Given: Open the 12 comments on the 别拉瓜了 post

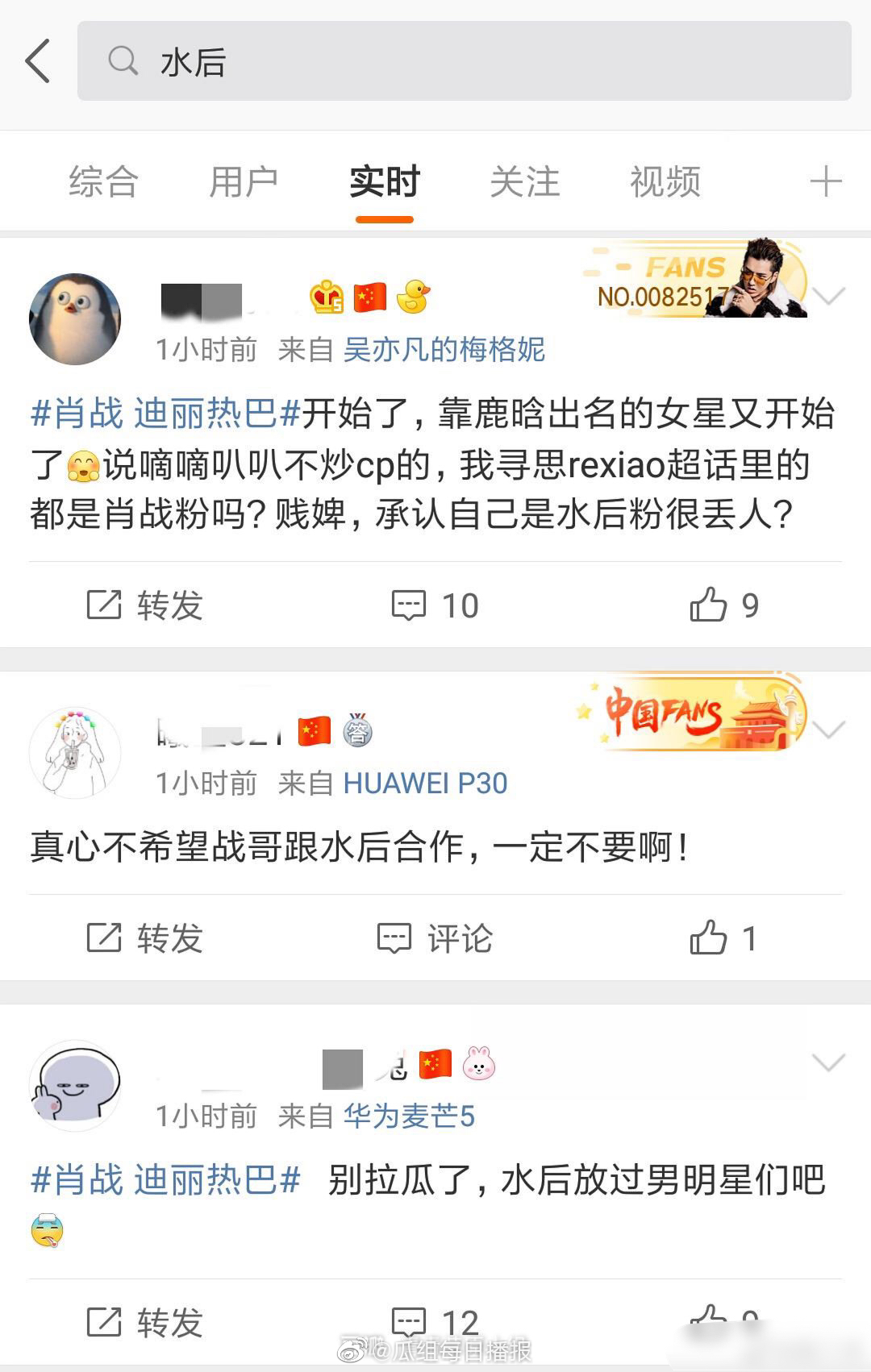Looking at the screenshot, I should click(x=435, y=1322).
